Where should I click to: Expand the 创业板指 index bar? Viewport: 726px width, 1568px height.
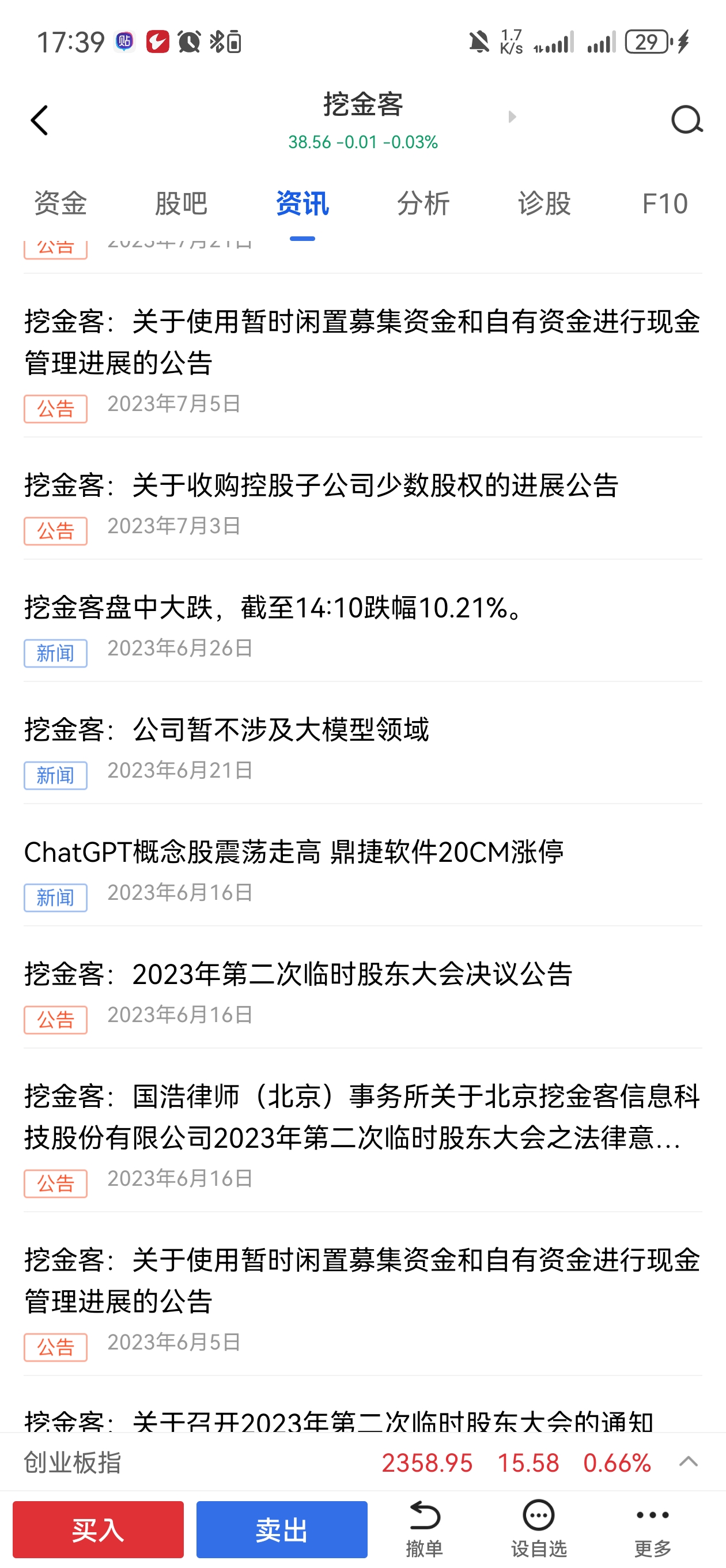point(689,1461)
